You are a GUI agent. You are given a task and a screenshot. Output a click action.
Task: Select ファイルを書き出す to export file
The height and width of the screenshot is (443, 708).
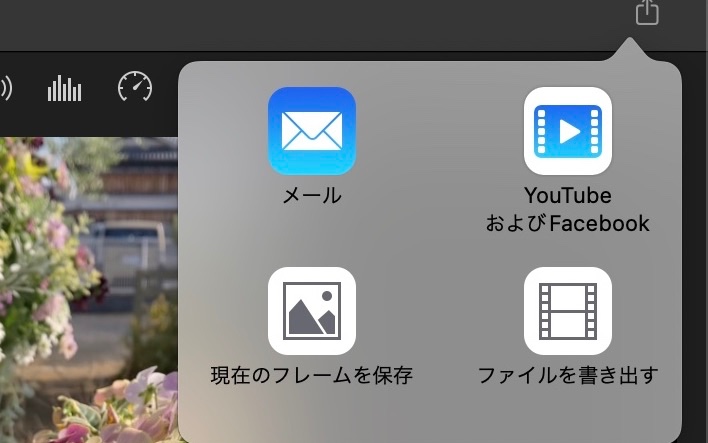pyautogui.click(x=567, y=311)
